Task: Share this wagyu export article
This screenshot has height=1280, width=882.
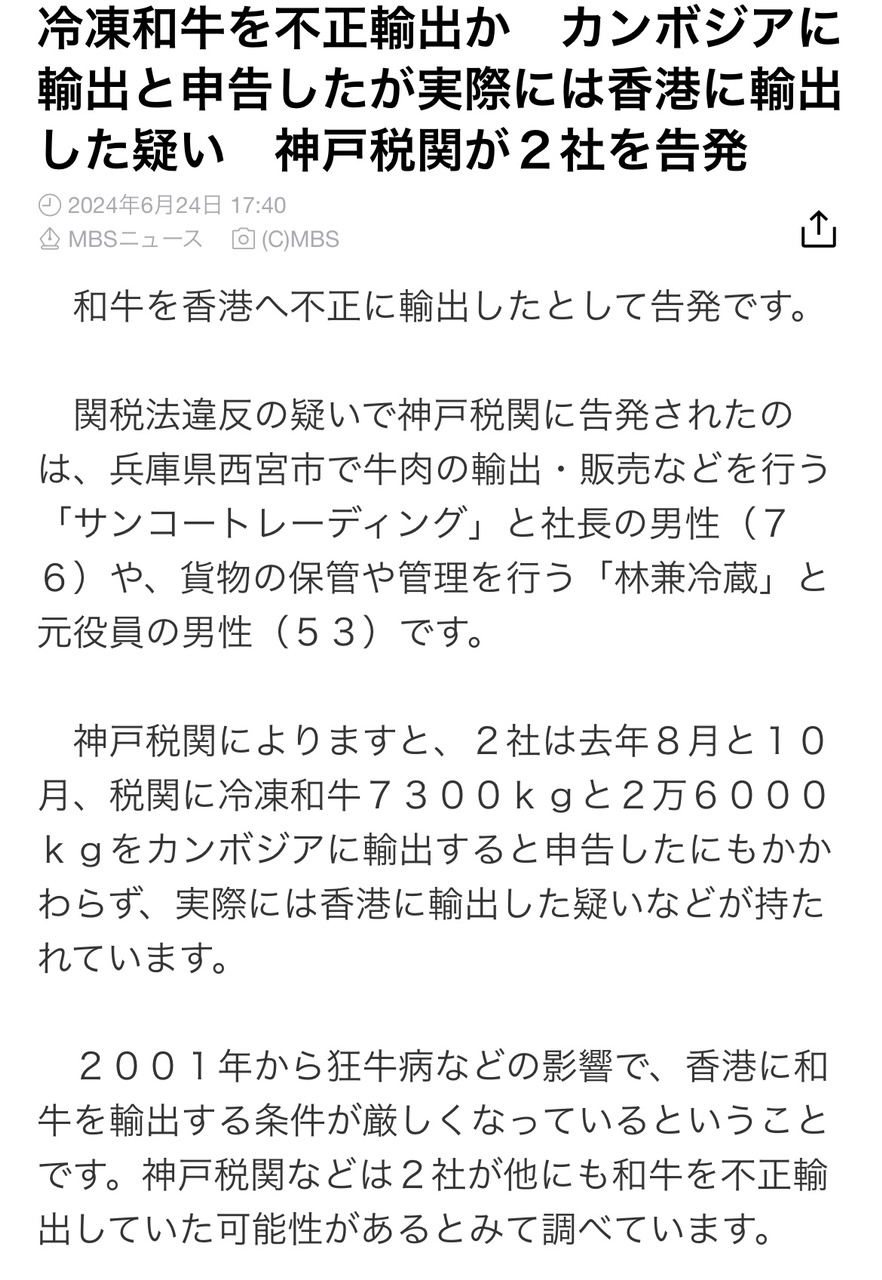Action: [818, 229]
